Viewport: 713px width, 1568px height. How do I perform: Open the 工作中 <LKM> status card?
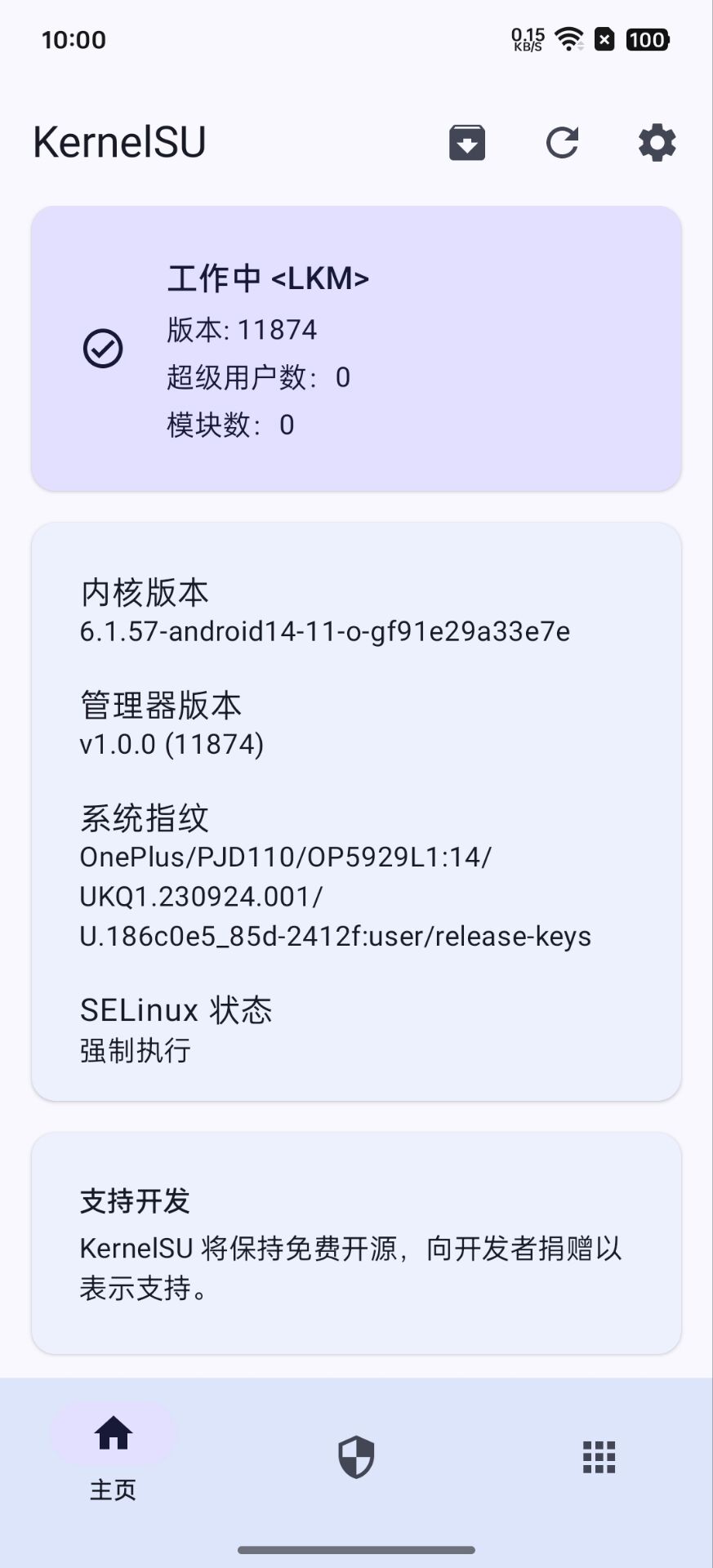tap(356, 349)
